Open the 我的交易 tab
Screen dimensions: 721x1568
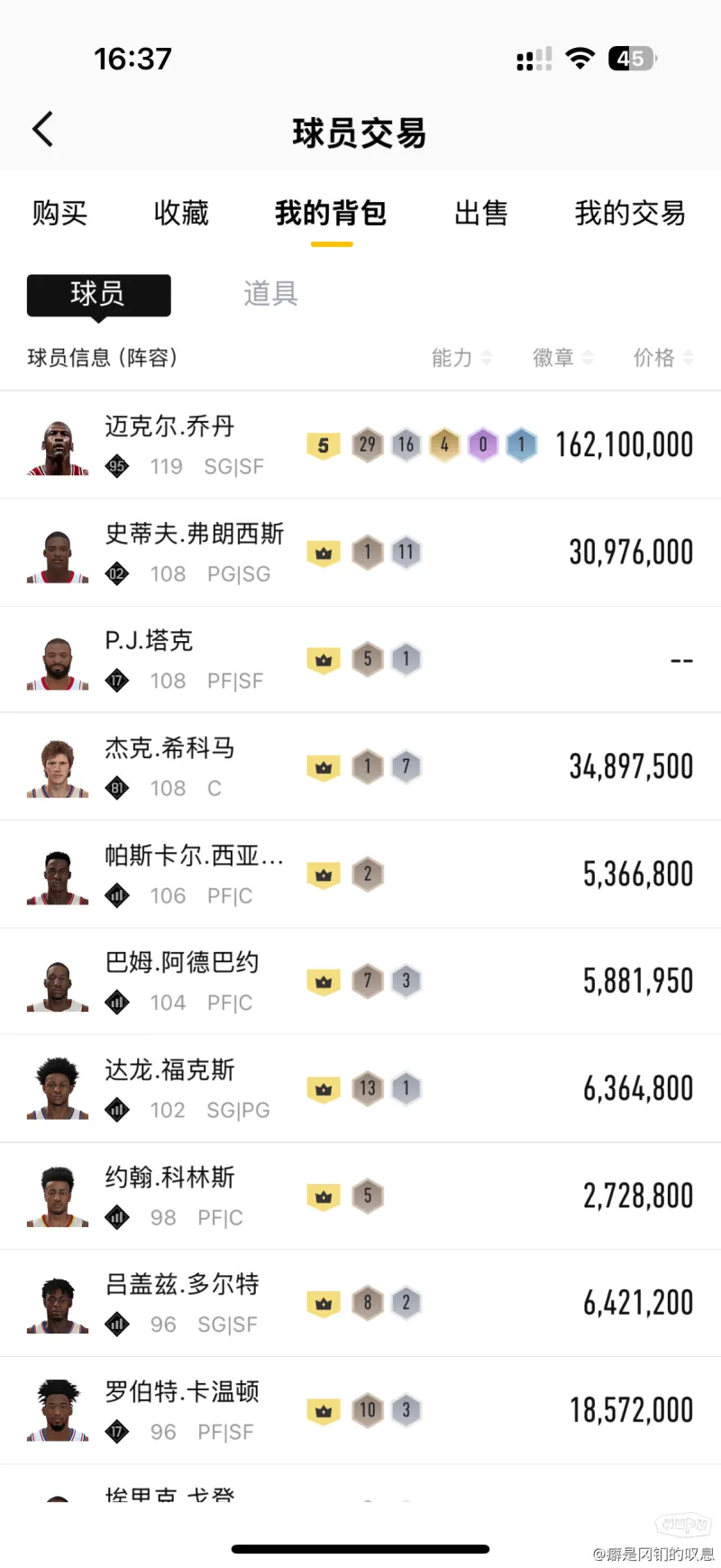(x=630, y=213)
